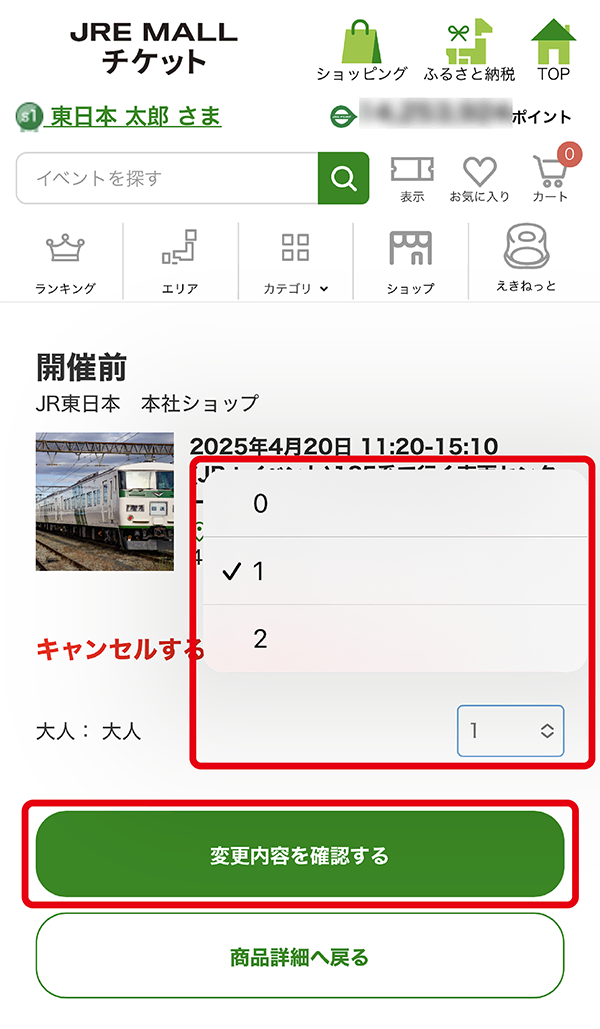Viewport: 600px width, 1029px height.
Task: Open ランキング ranking
Action: (x=65, y=263)
